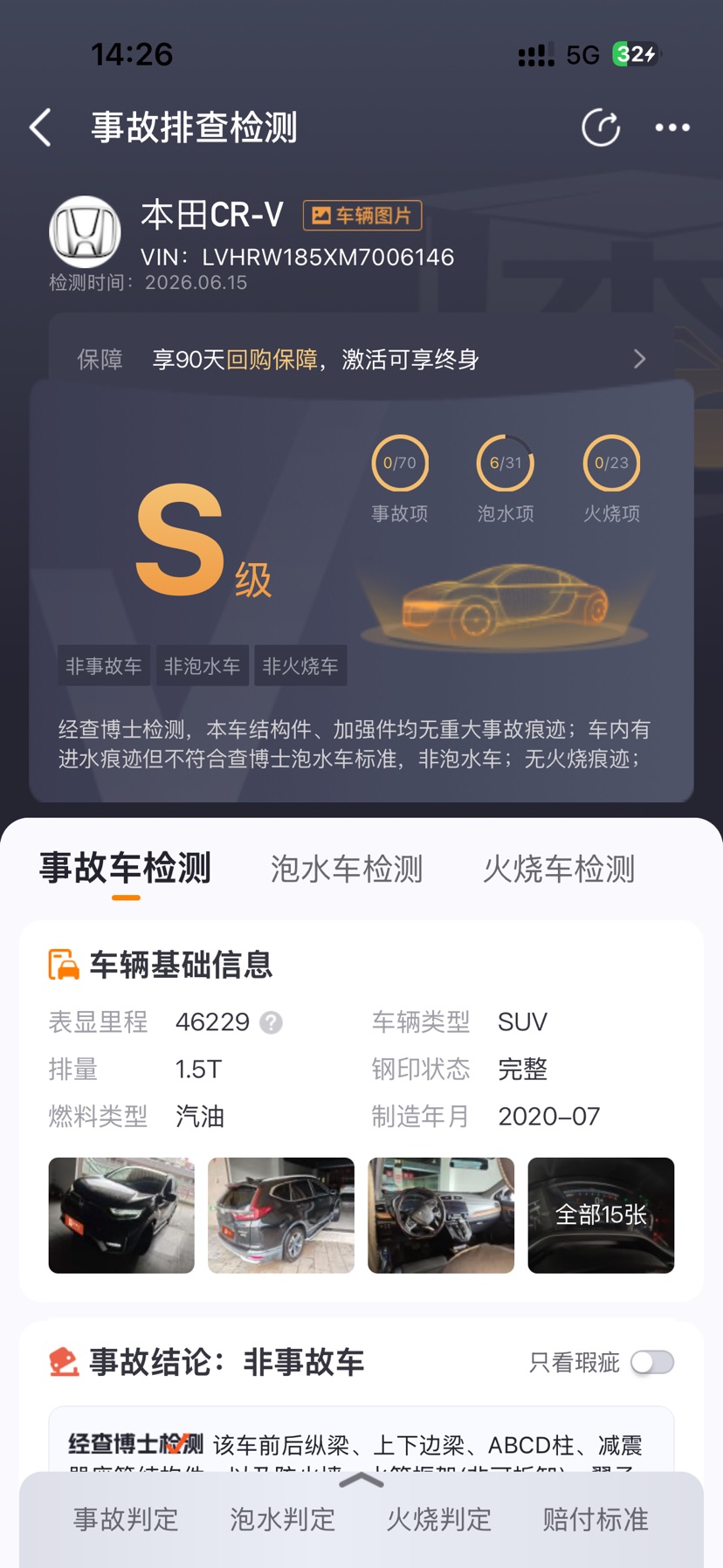
Task: Tap the refresh icon in the header
Action: click(x=601, y=127)
